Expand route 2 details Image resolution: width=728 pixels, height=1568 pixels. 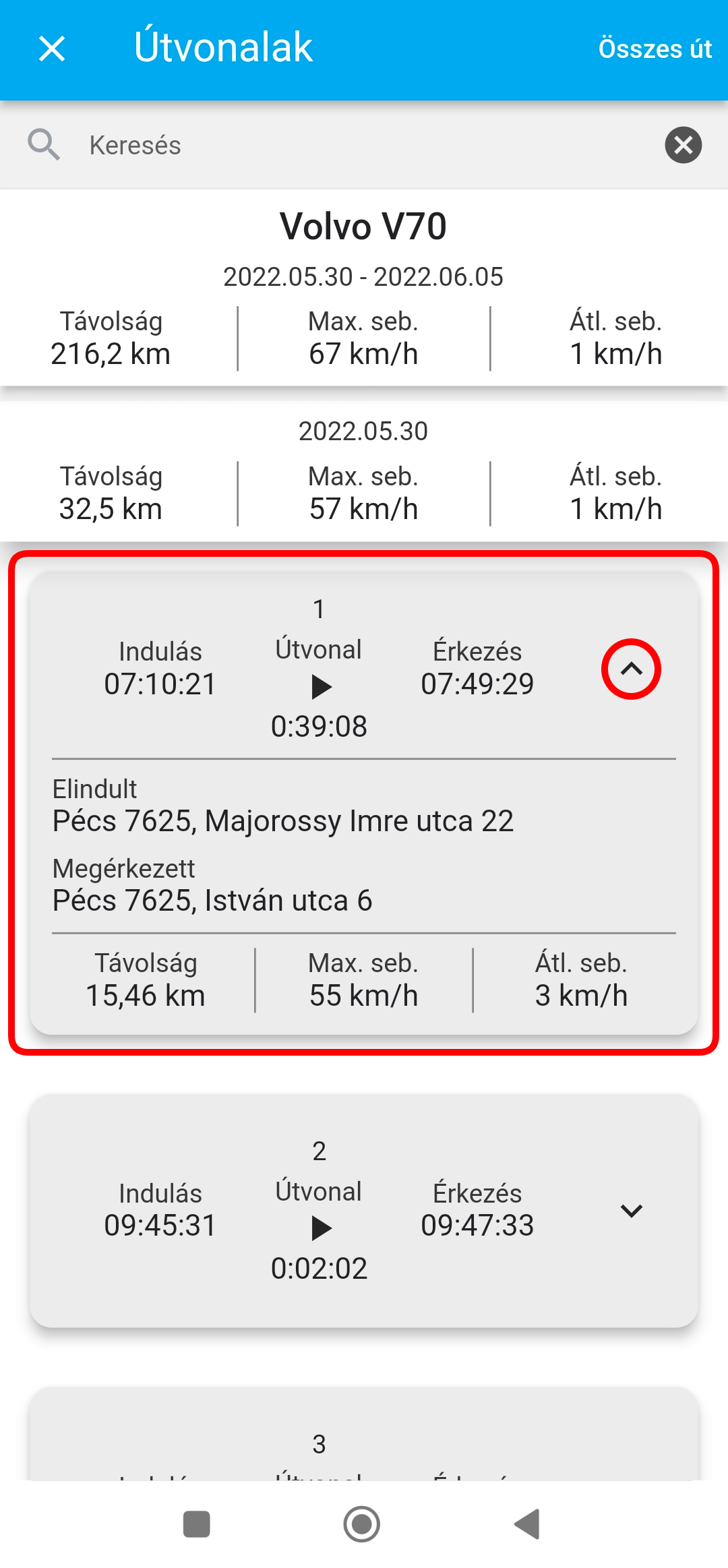coord(631,1211)
